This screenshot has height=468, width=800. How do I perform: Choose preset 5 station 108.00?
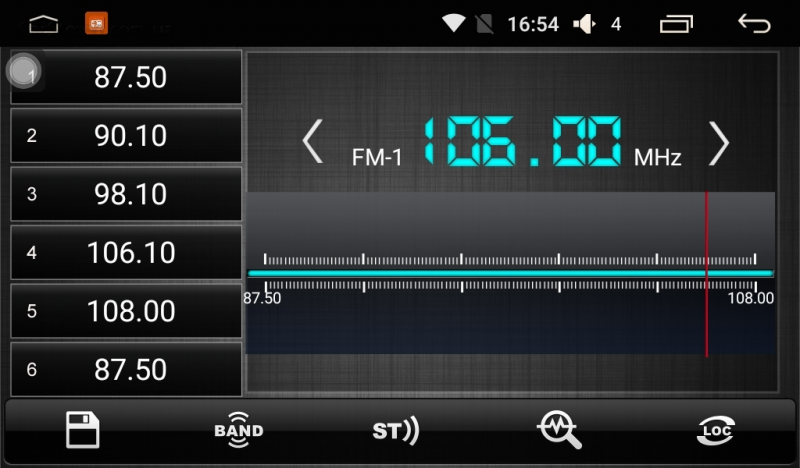click(126, 311)
